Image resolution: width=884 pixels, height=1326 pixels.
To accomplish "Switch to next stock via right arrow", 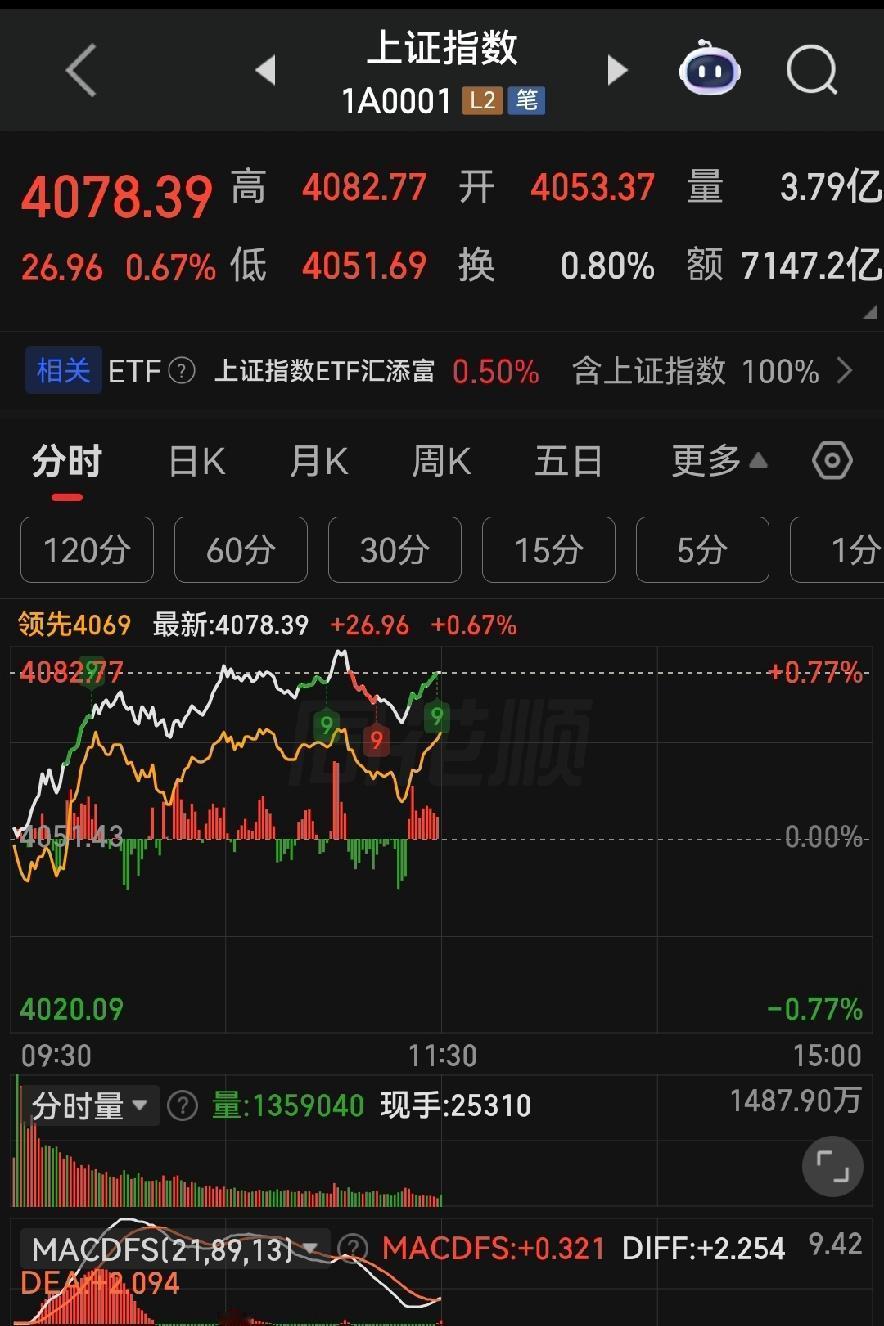I will [617, 70].
